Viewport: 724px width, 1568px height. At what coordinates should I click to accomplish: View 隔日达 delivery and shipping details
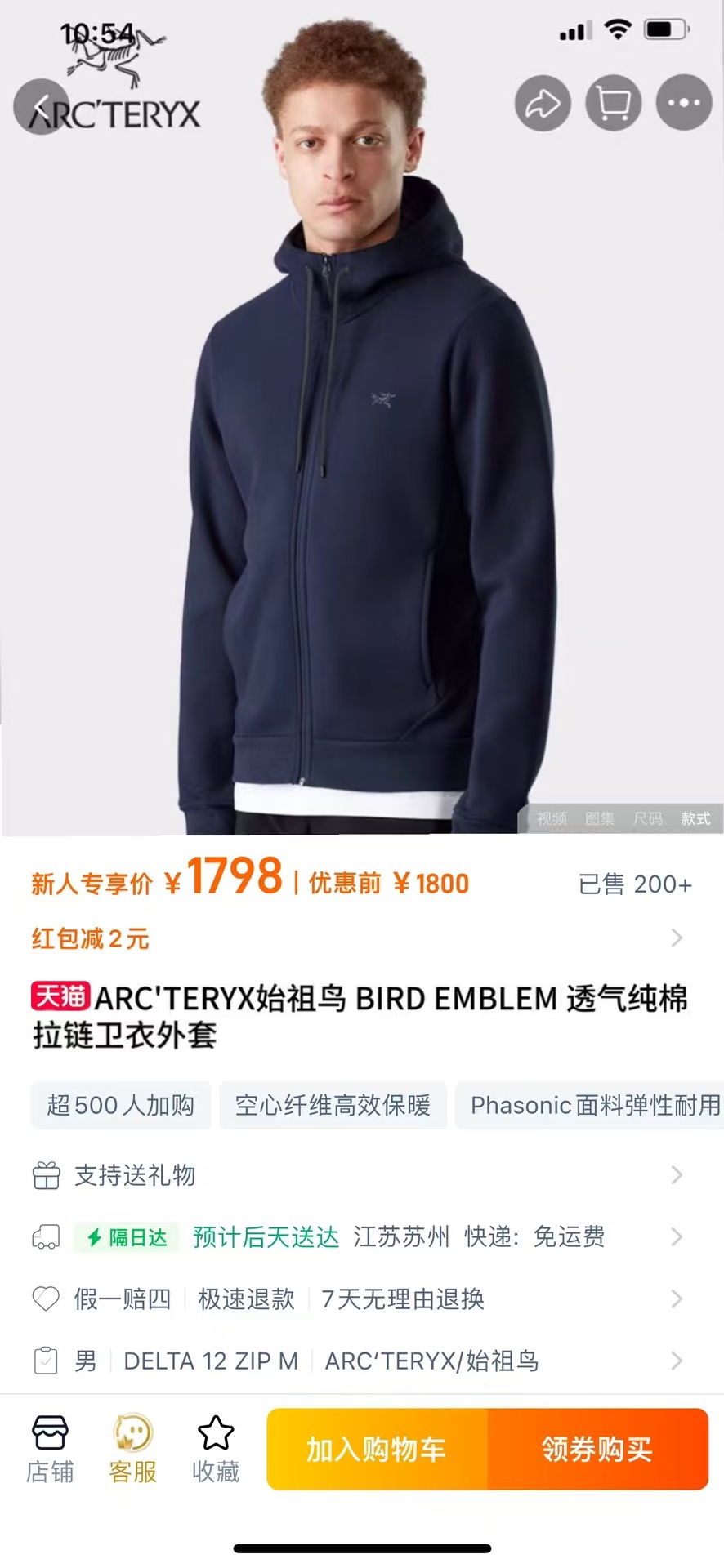click(x=360, y=1237)
